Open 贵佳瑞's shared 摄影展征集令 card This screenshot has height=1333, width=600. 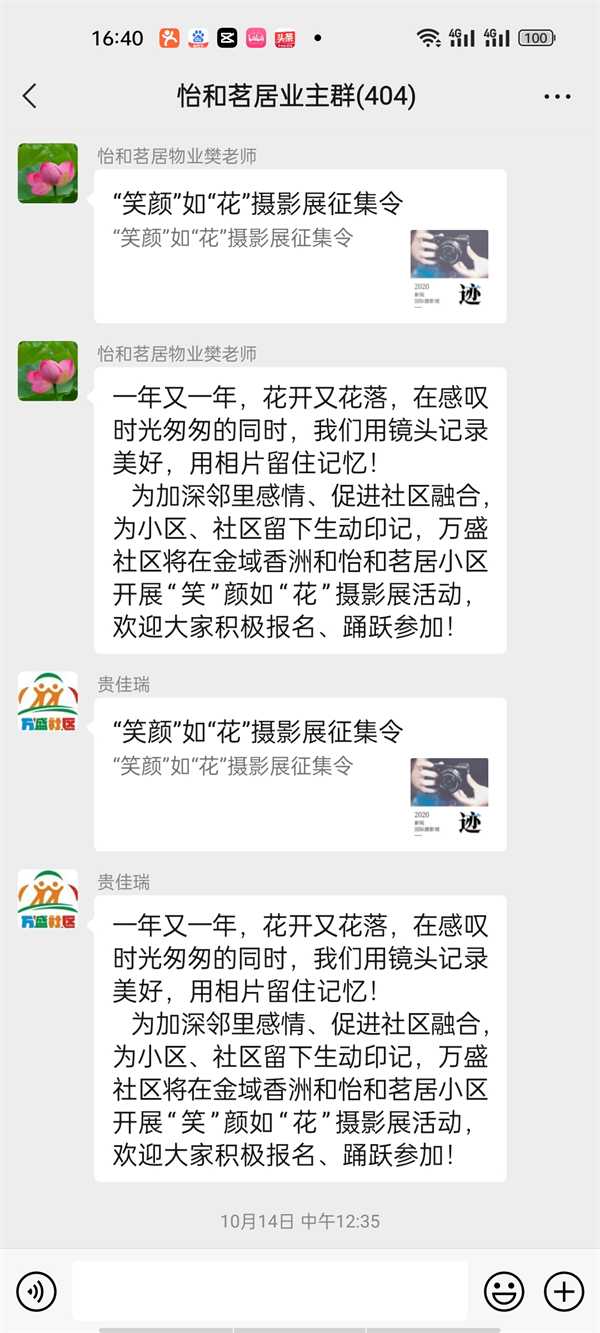point(300,774)
